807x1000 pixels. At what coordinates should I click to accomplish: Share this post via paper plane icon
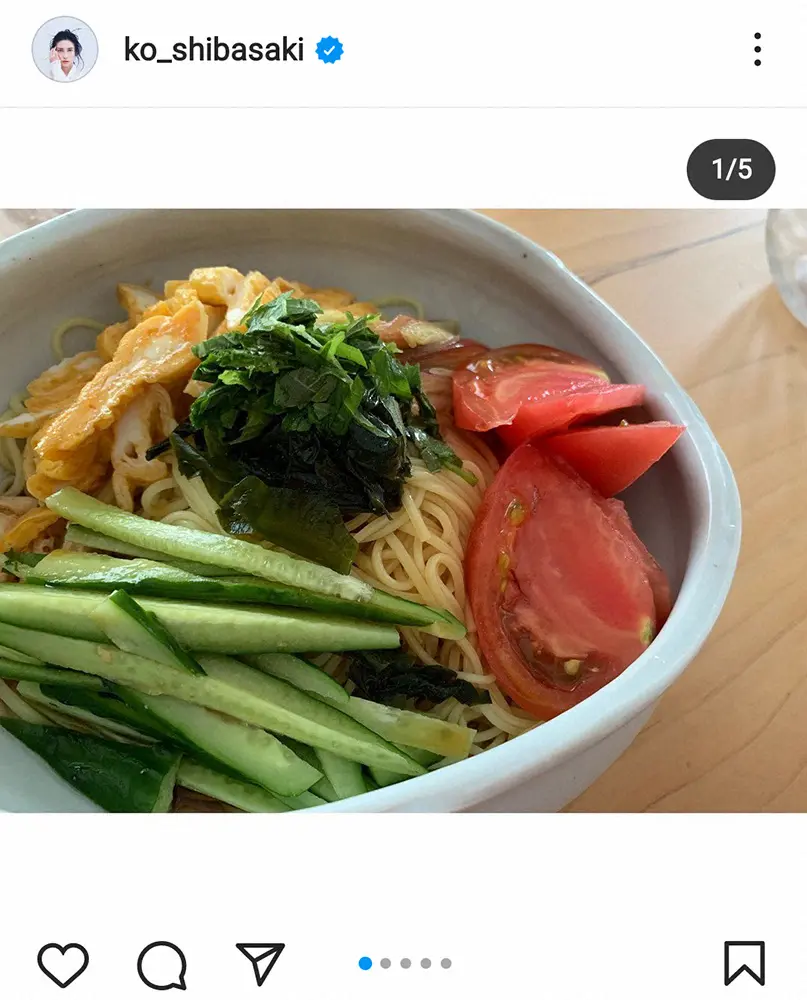[260, 963]
